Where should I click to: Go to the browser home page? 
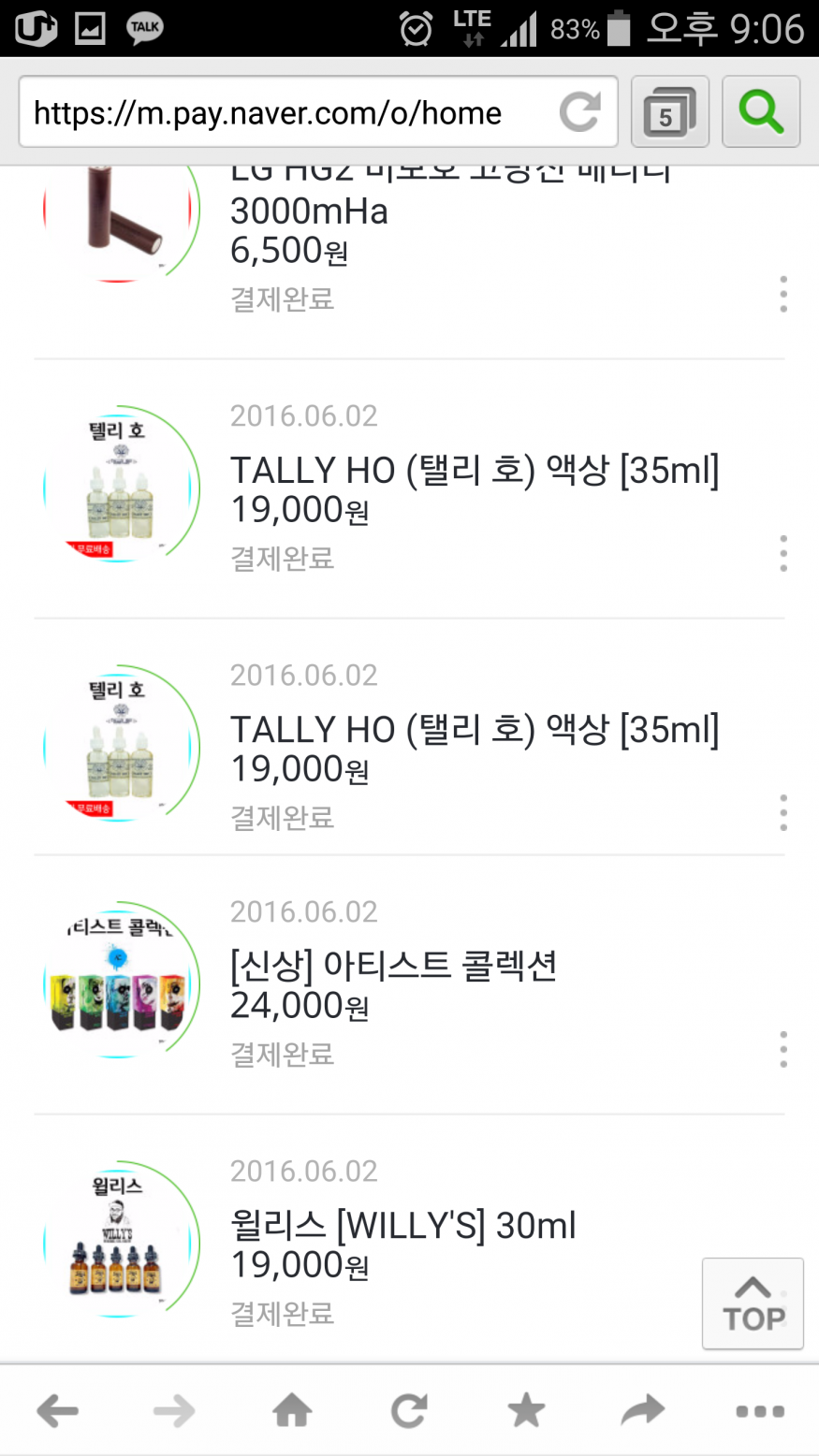pyautogui.click(x=292, y=1411)
